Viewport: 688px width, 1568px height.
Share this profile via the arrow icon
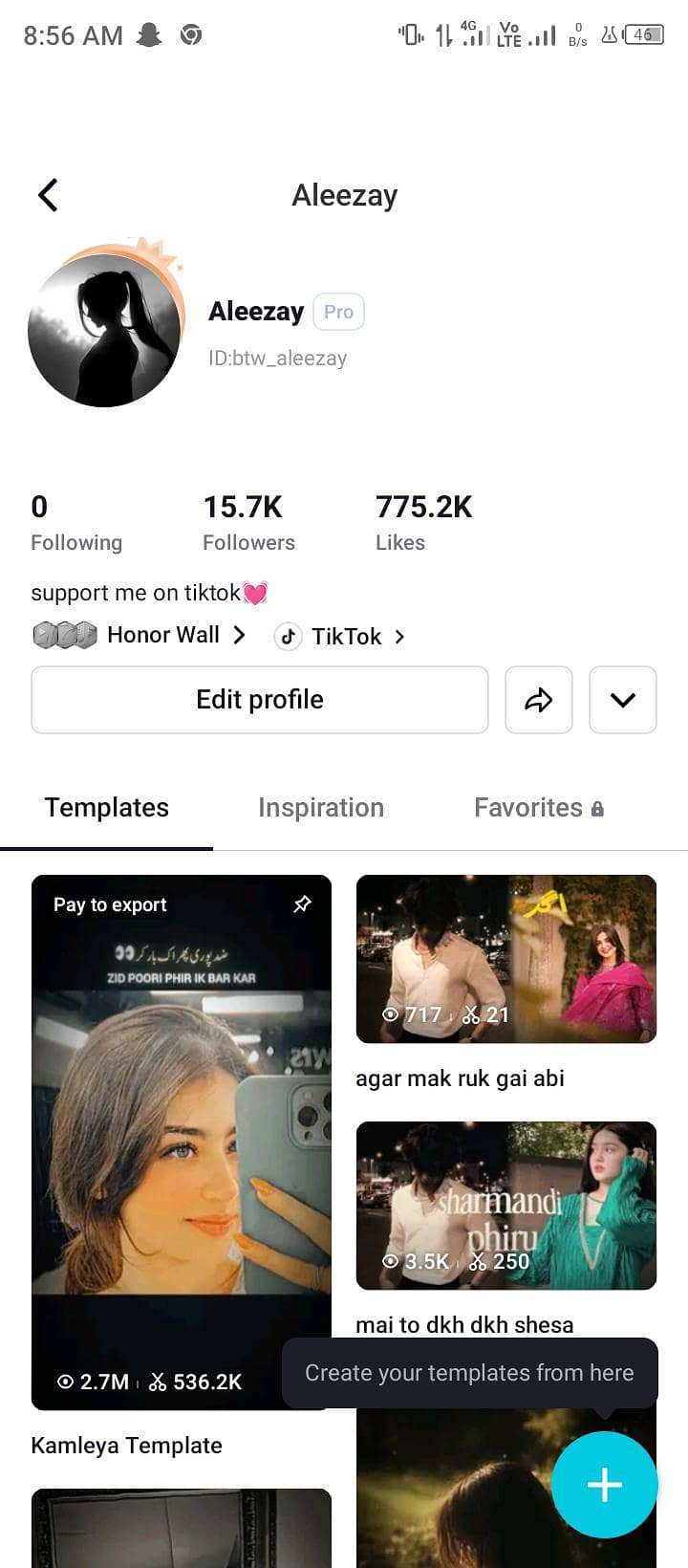click(x=539, y=700)
